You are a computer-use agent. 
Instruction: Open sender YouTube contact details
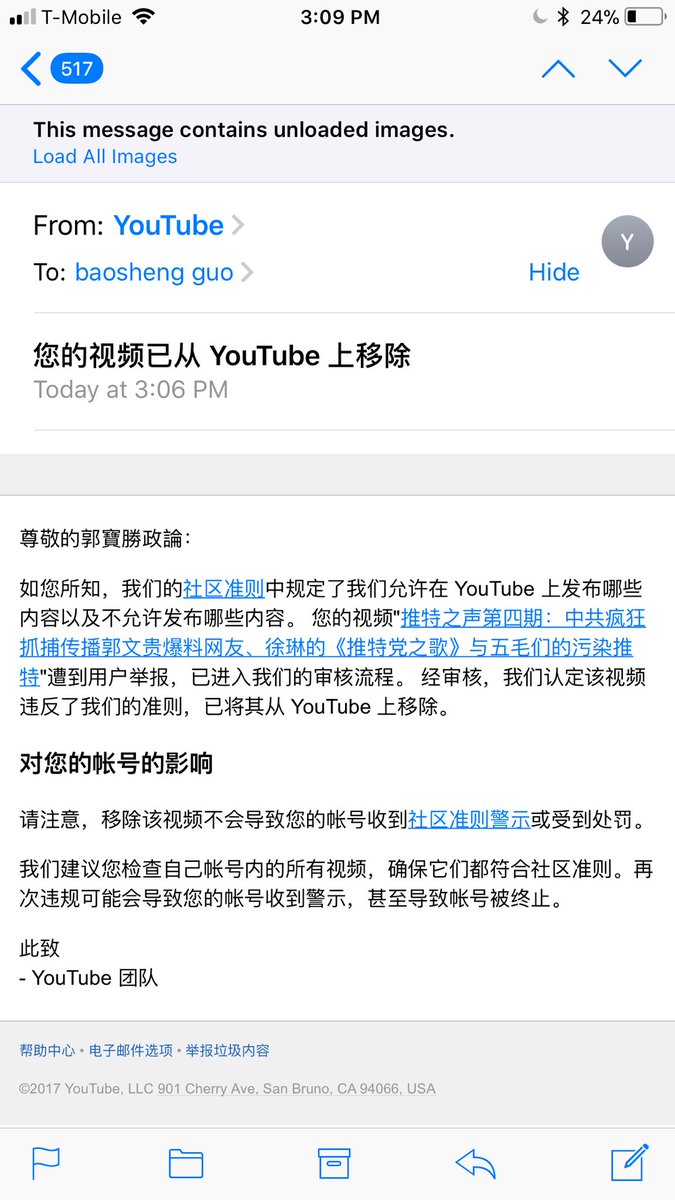(x=169, y=226)
